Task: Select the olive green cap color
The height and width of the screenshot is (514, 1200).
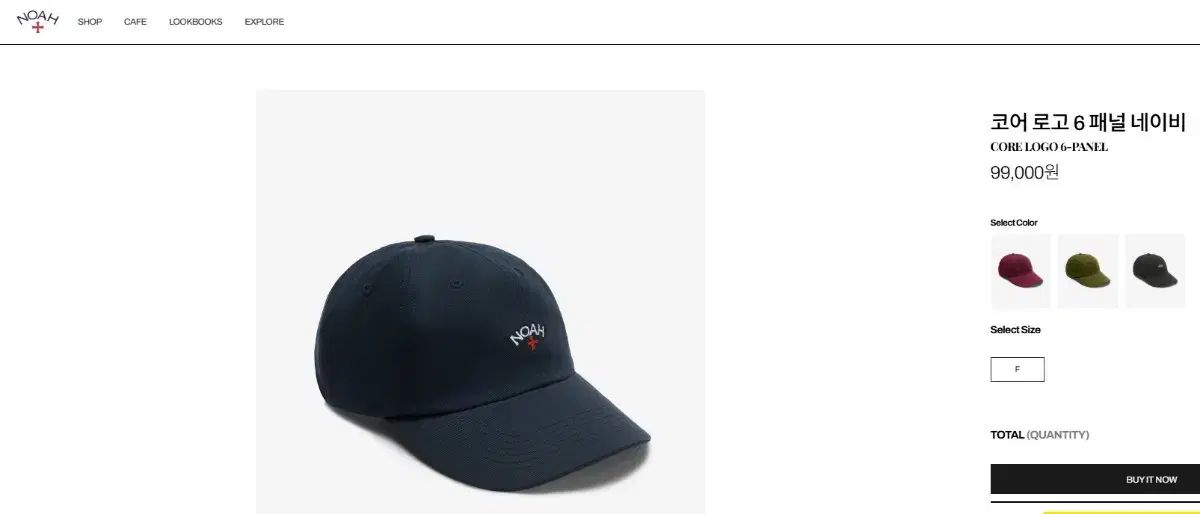Action: point(1087,271)
